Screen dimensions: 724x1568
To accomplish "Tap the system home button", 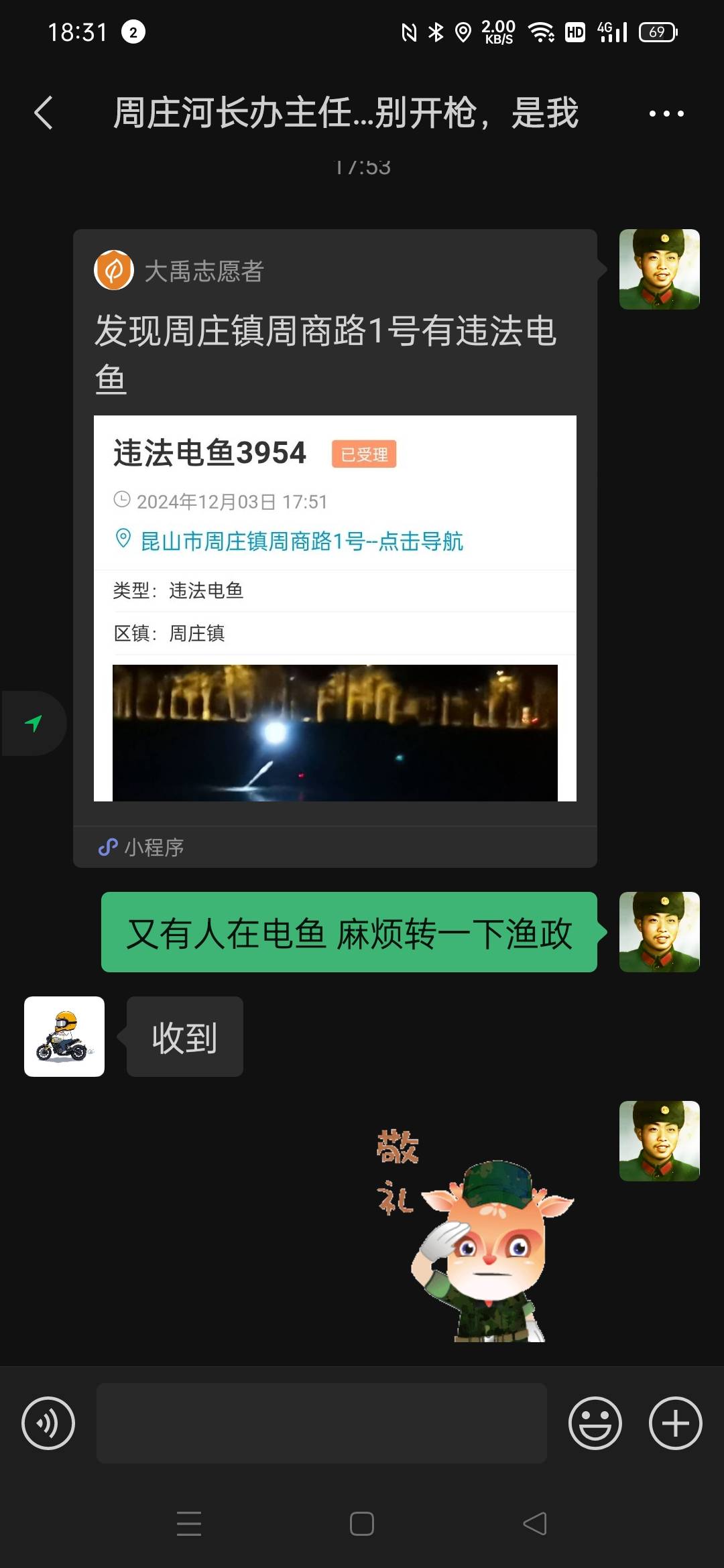I will pos(362,1524).
